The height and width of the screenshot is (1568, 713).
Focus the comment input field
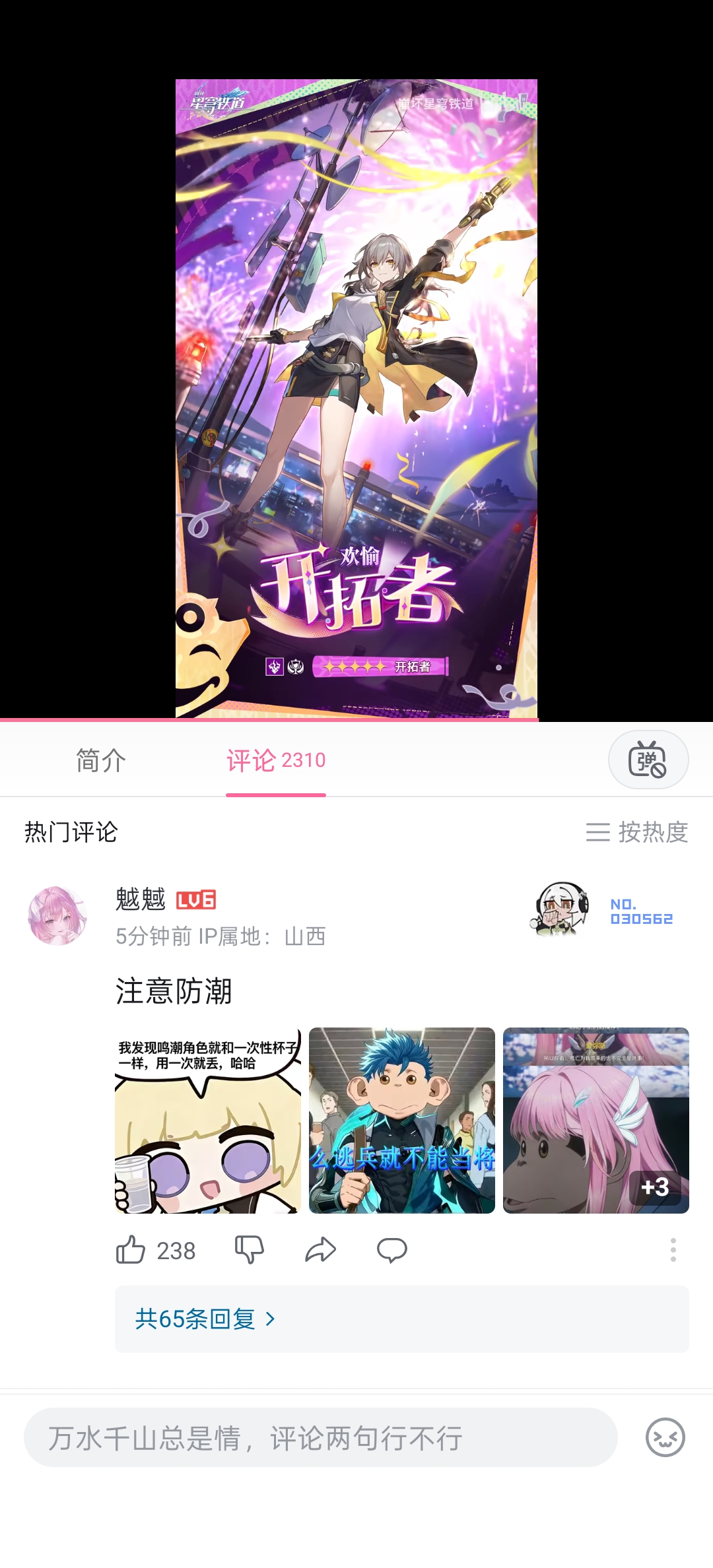pos(321,1438)
